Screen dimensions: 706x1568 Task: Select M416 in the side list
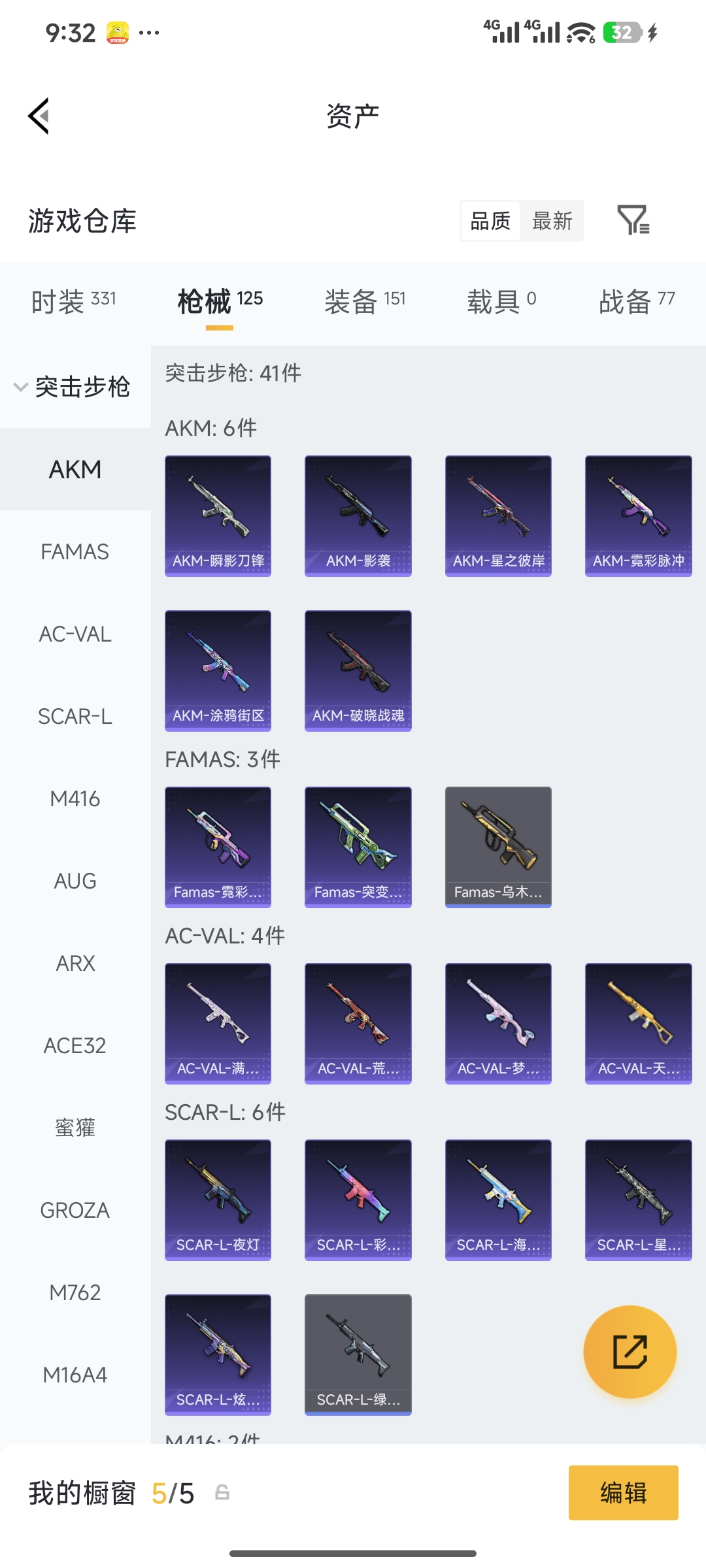pyautogui.click(x=75, y=798)
